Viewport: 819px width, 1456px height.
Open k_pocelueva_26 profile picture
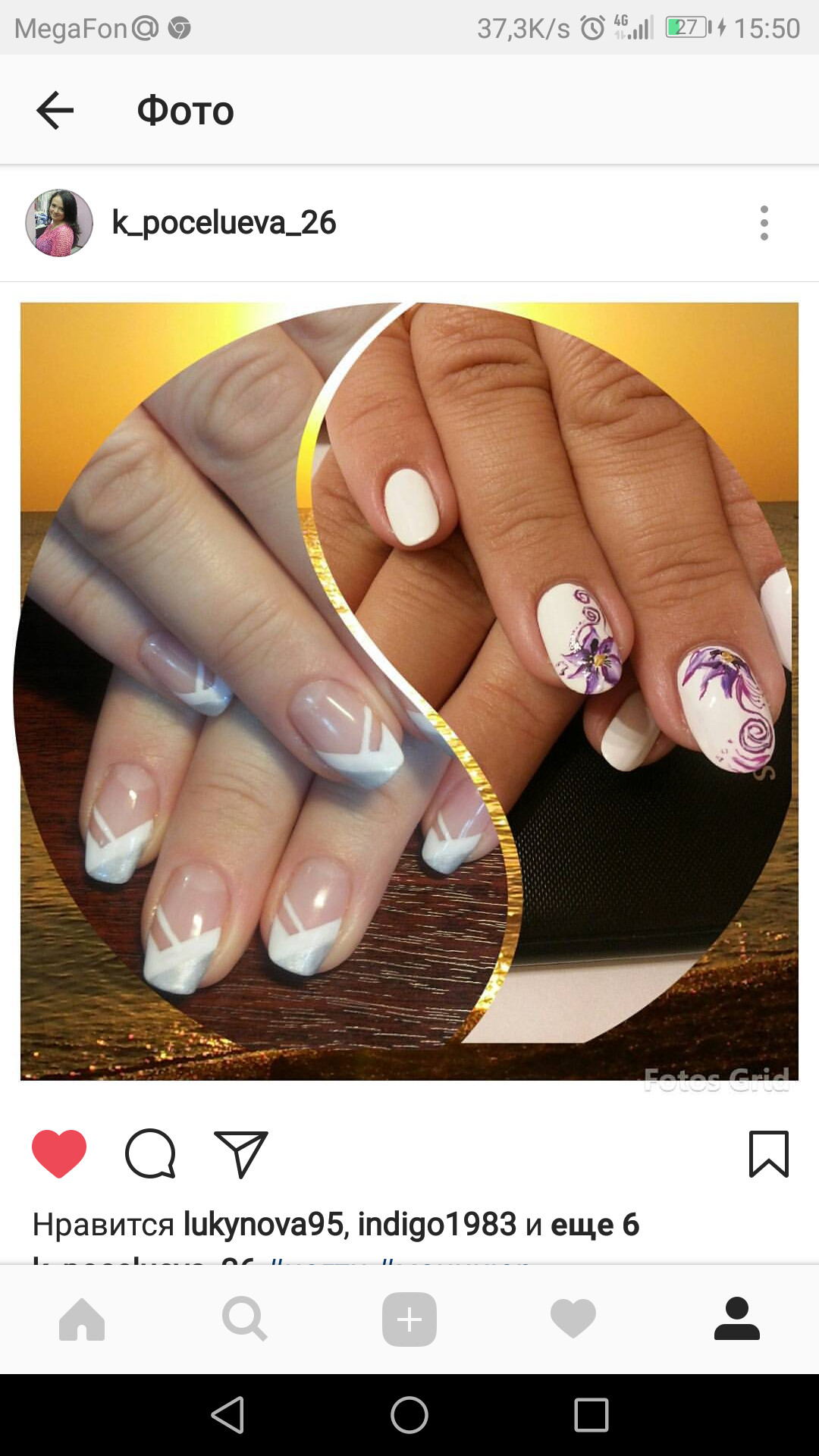(59, 223)
